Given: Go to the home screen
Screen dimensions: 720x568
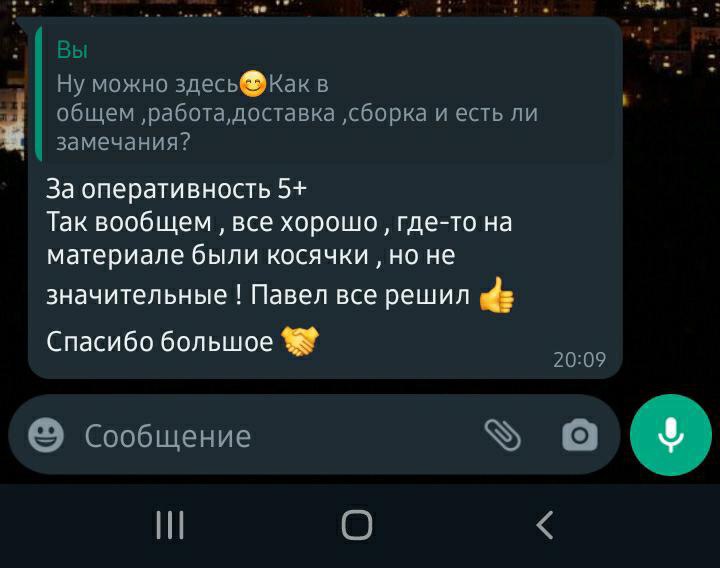Looking at the screenshot, I should pos(357,525).
